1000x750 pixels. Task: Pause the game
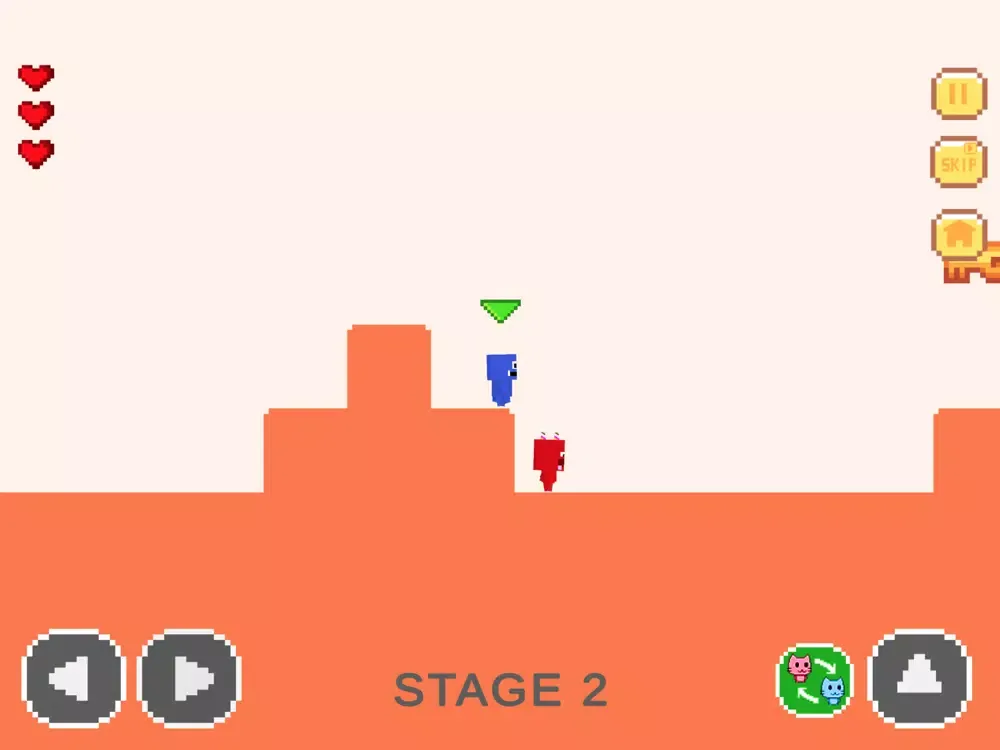pyautogui.click(x=958, y=94)
